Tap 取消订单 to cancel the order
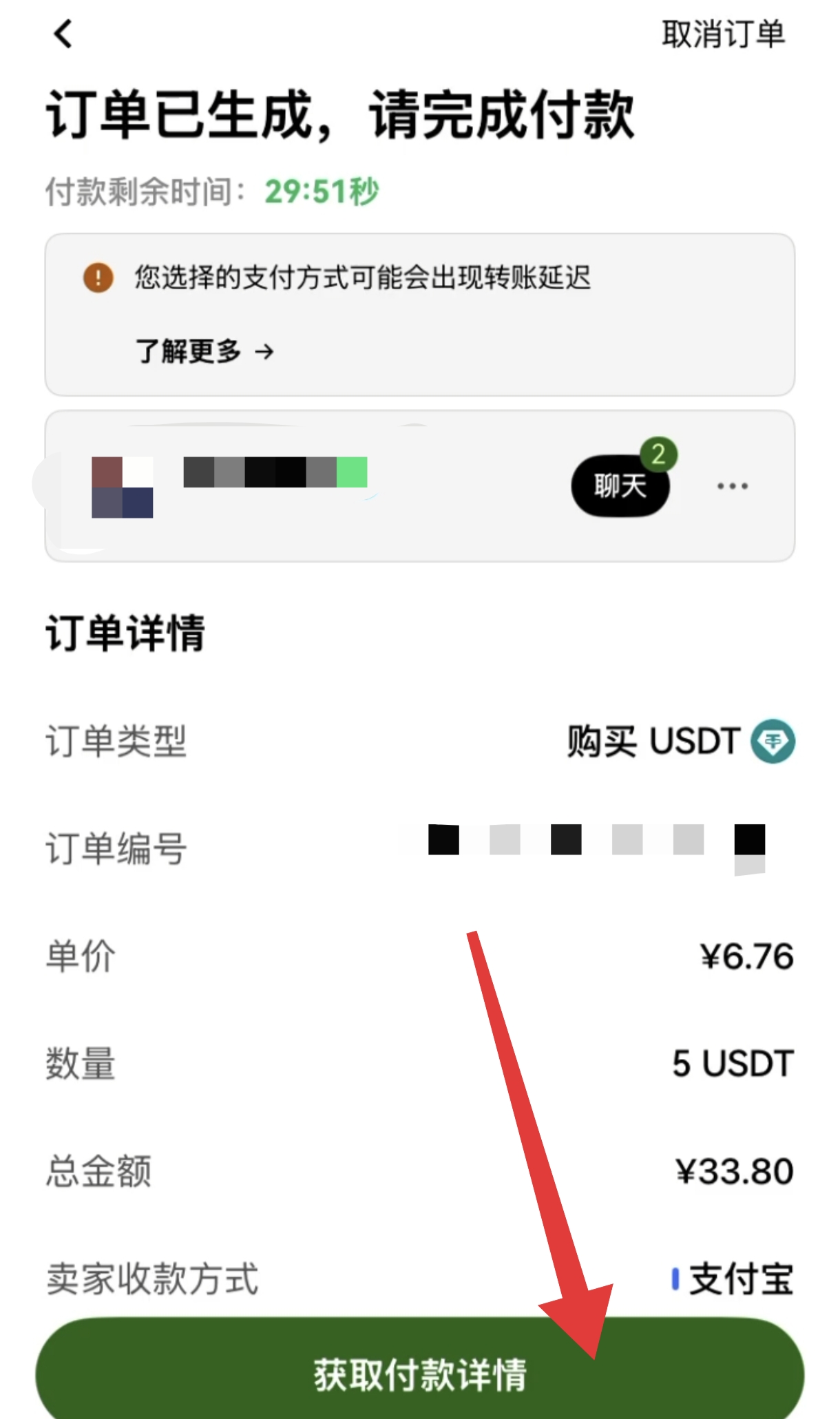Screen dimensions: 840x1419 pyautogui.click(x=723, y=34)
